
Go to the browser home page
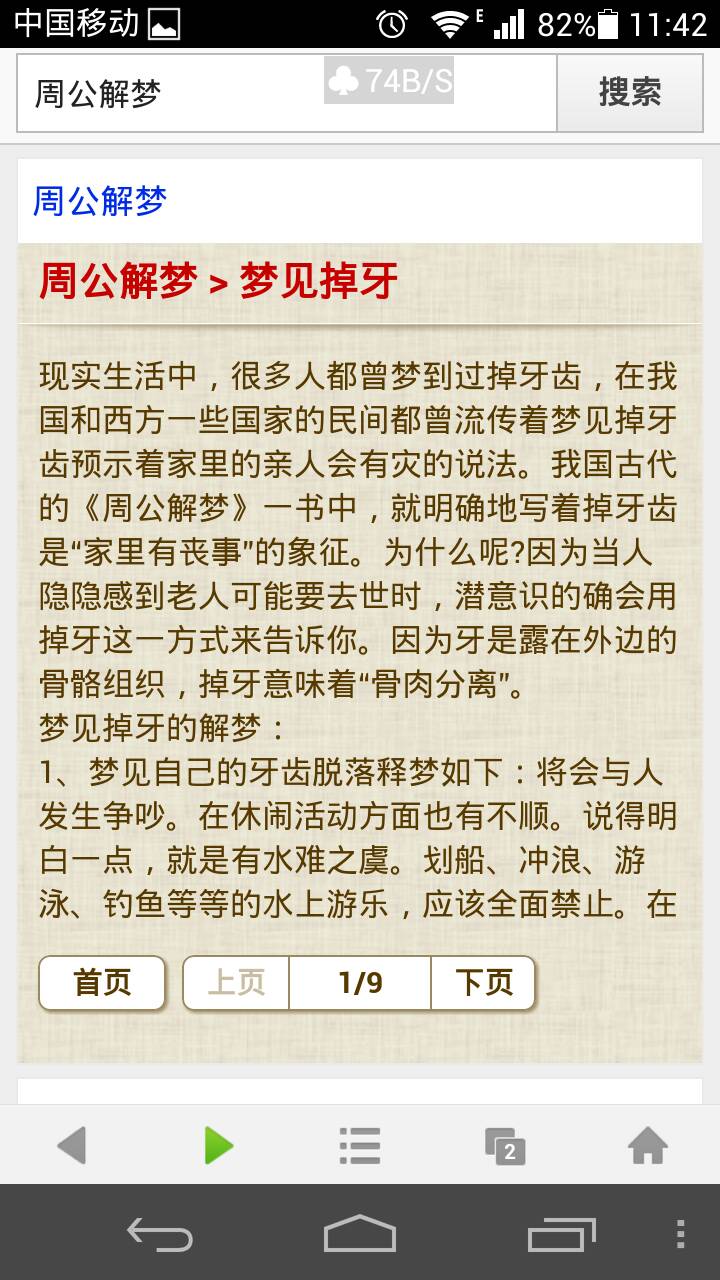(648, 1145)
